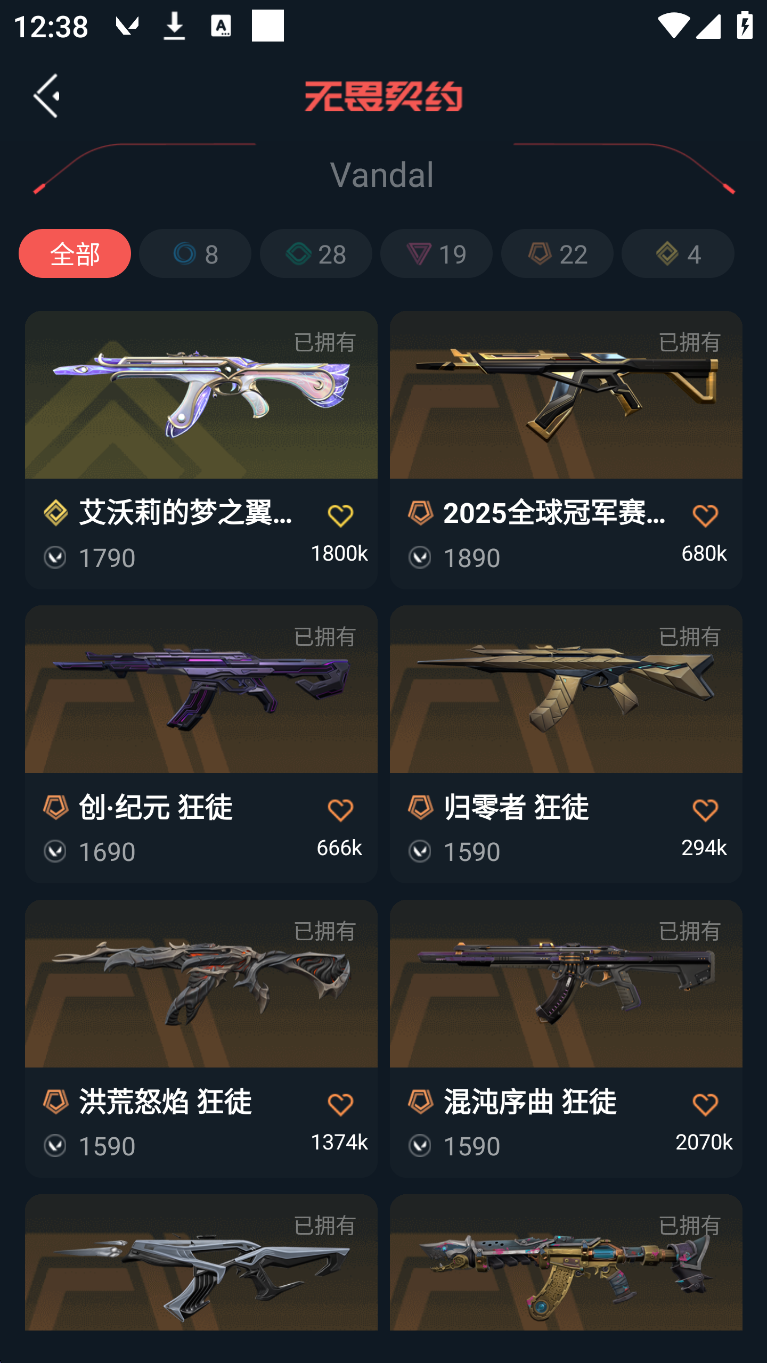Favorite the 创·纪元 狂徒 skin
This screenshot has height=1363, width=767.
[340, 809]
